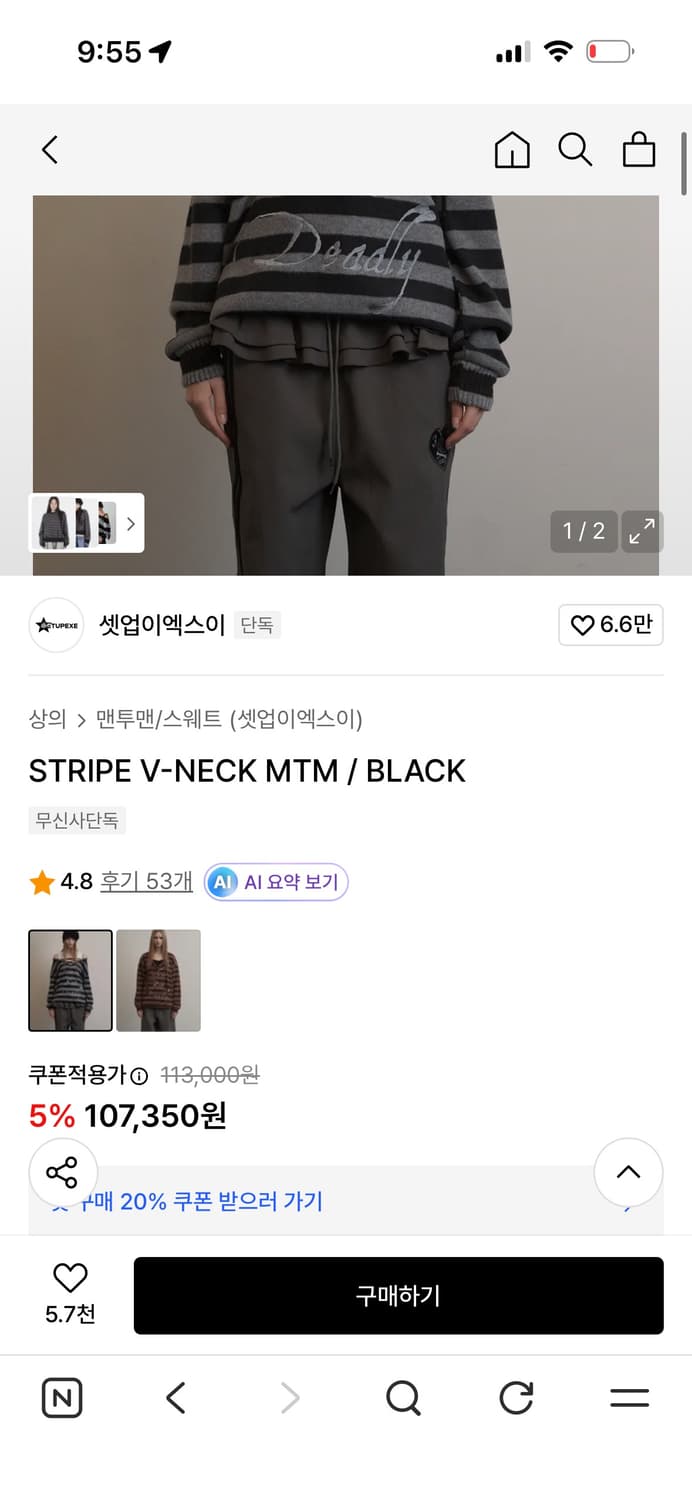Viewport: 692px width, 1500px height.
Task: Open the home icon in the header
Action: 512,150
